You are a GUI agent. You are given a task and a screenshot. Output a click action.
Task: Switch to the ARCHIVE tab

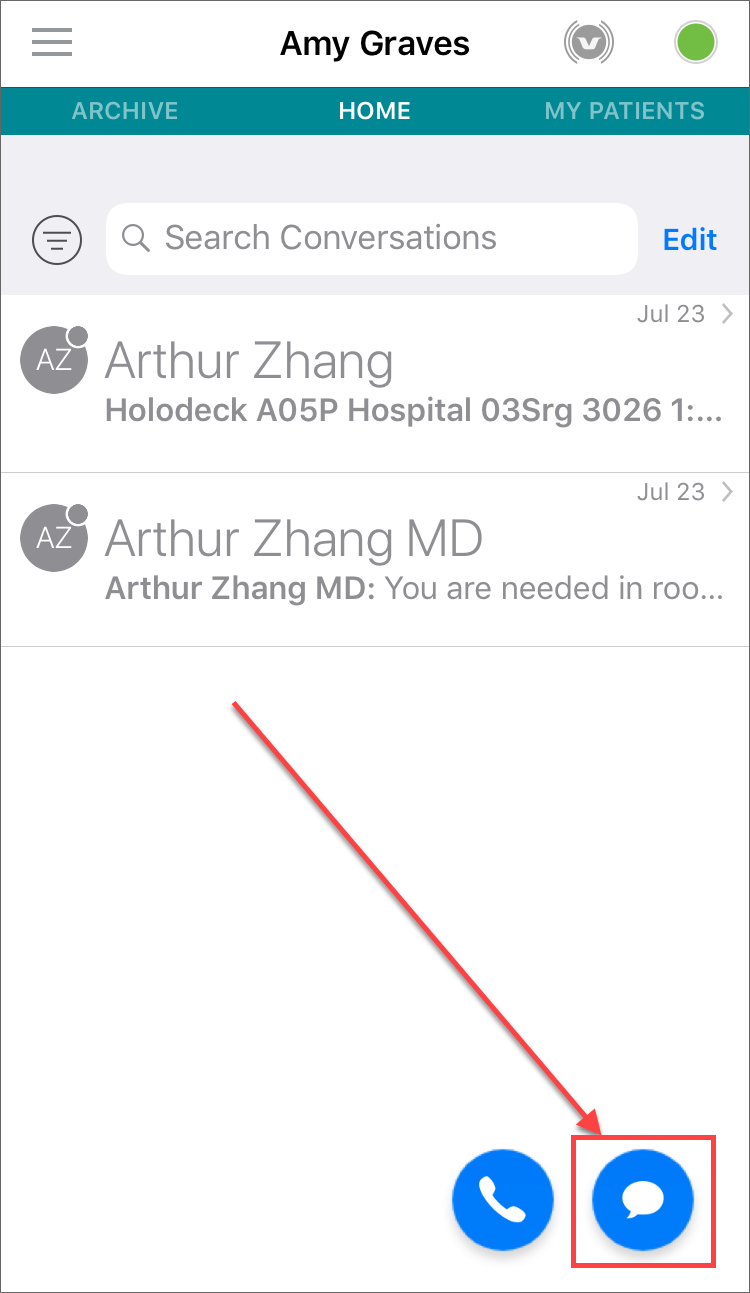[x=124, y=111]
